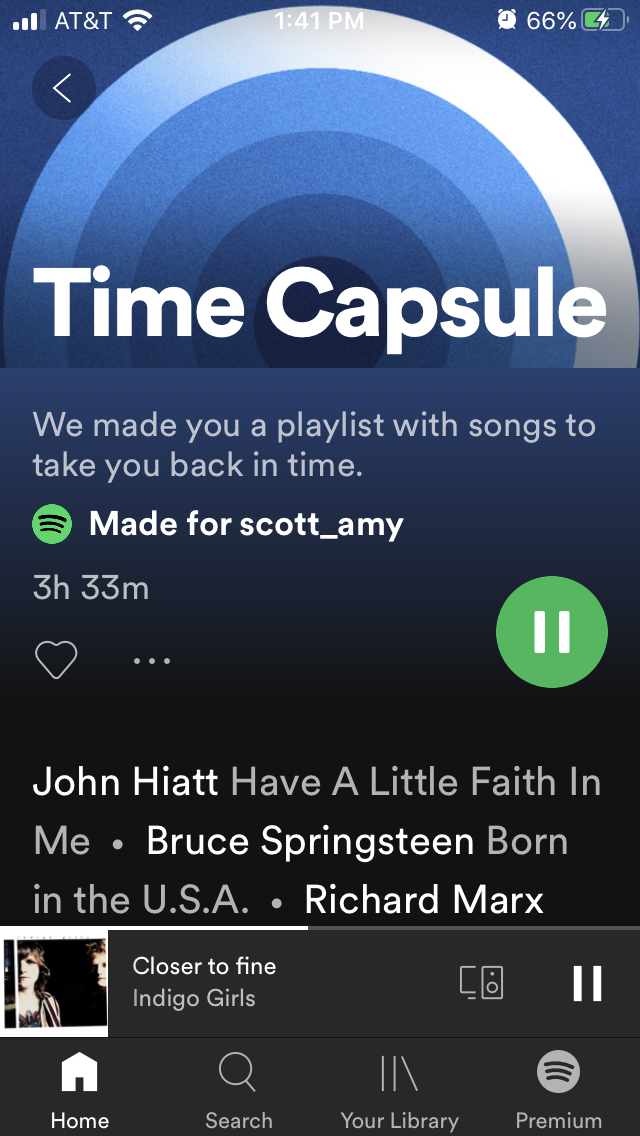Switch to the Home tab
This screenshot has height=1136, width=640.
tap(80, 1089)
